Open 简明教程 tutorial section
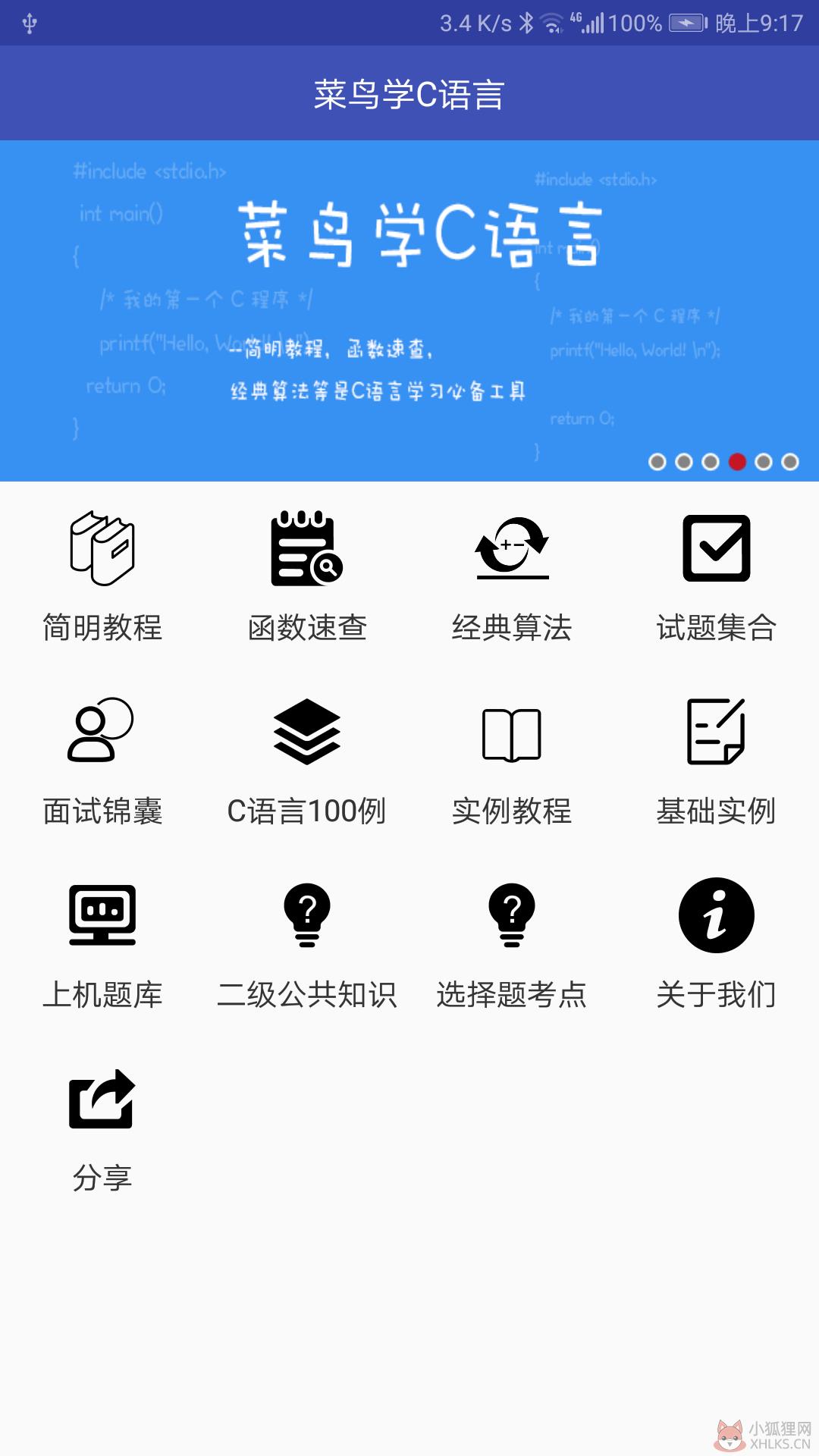This screenshot has height=1456, width=819. [102, 576]
